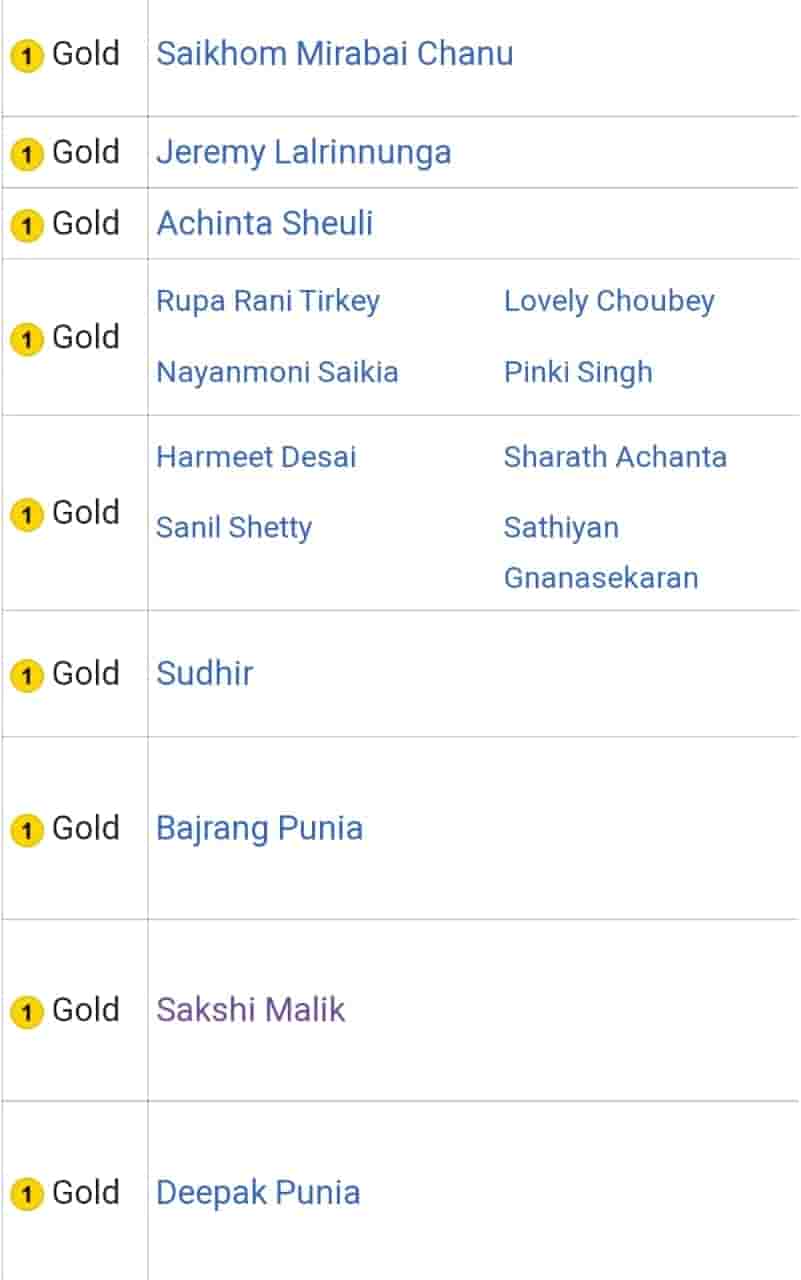Tap the Sanil Shetty link
The height and width of the screenshot is (1280, 801).
(233, 528)
